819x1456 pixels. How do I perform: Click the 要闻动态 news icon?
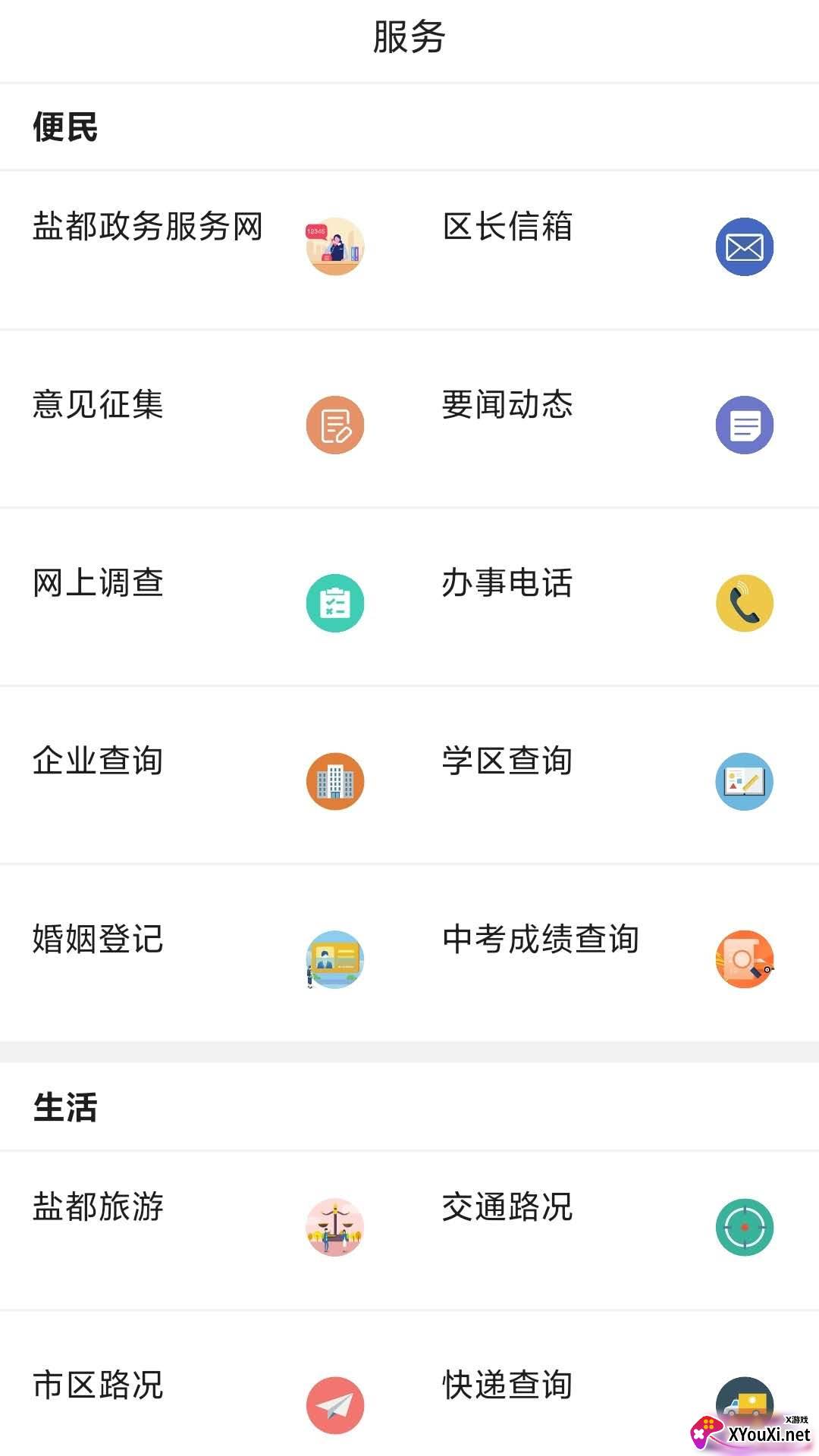click(x=744, y=425)
